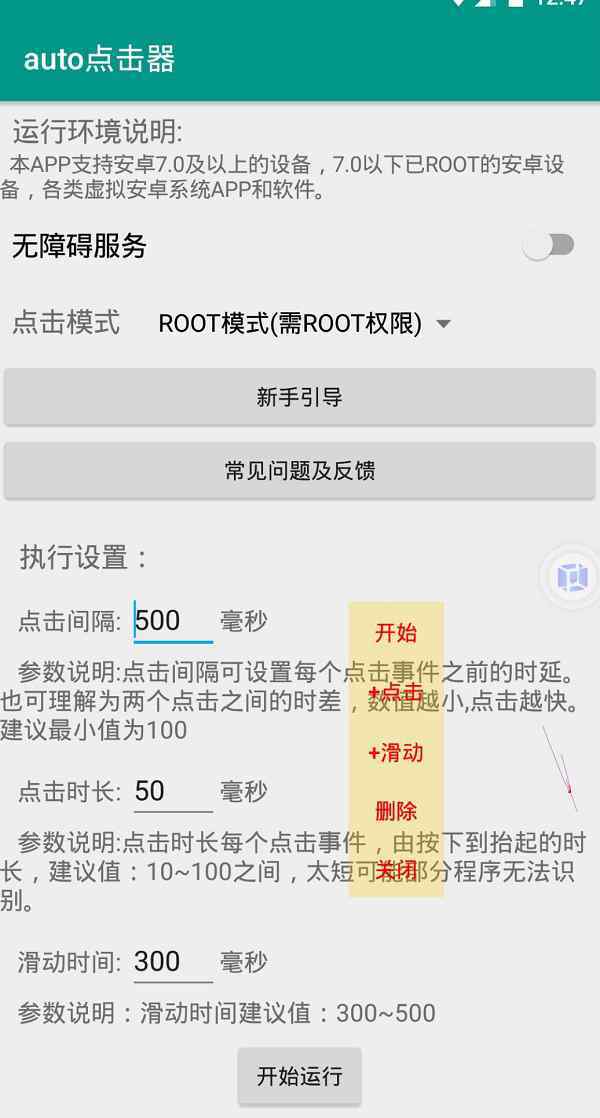Viewport: 600px width, 1118px height.
Task: Edit the 点击间隔 value field
Action: pyautogui.click(x=172, y=621)
